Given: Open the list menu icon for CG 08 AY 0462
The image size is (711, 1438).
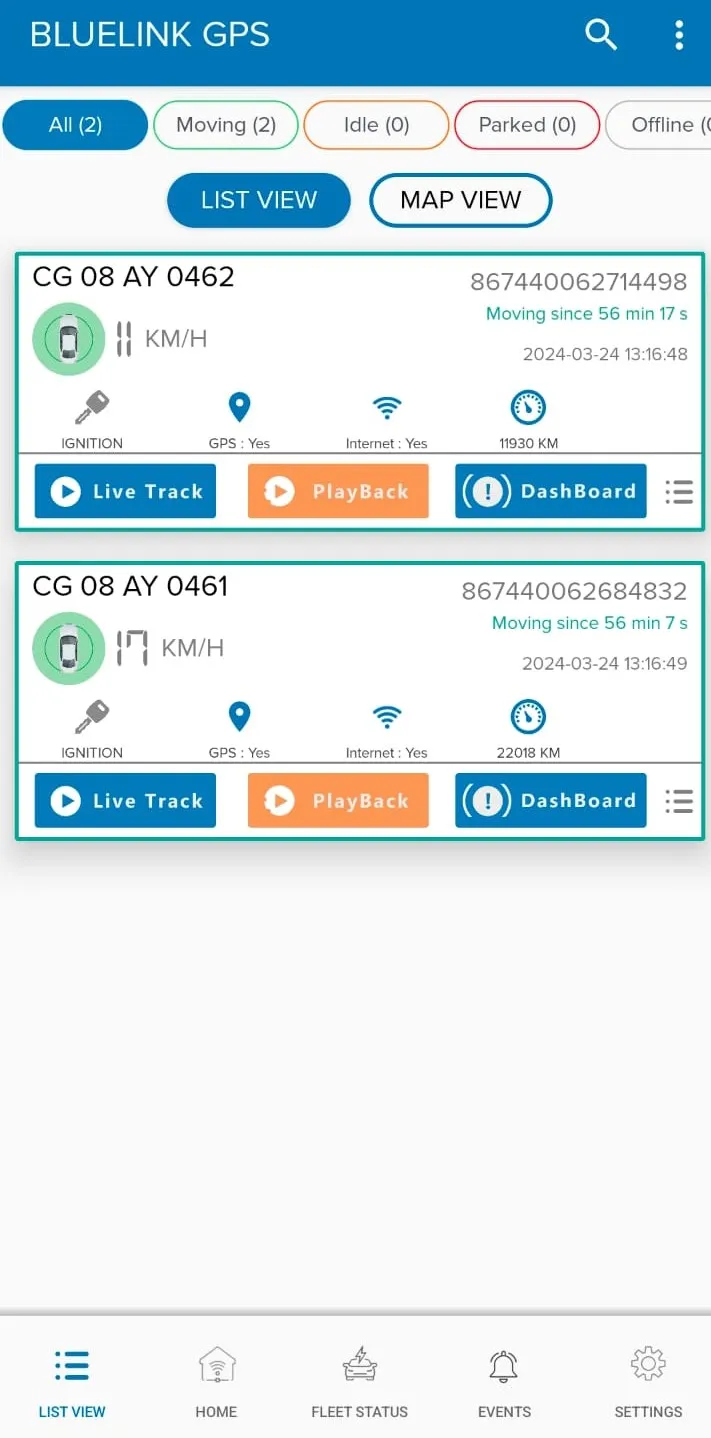Looking at the screenshot, I should point(679,492).
